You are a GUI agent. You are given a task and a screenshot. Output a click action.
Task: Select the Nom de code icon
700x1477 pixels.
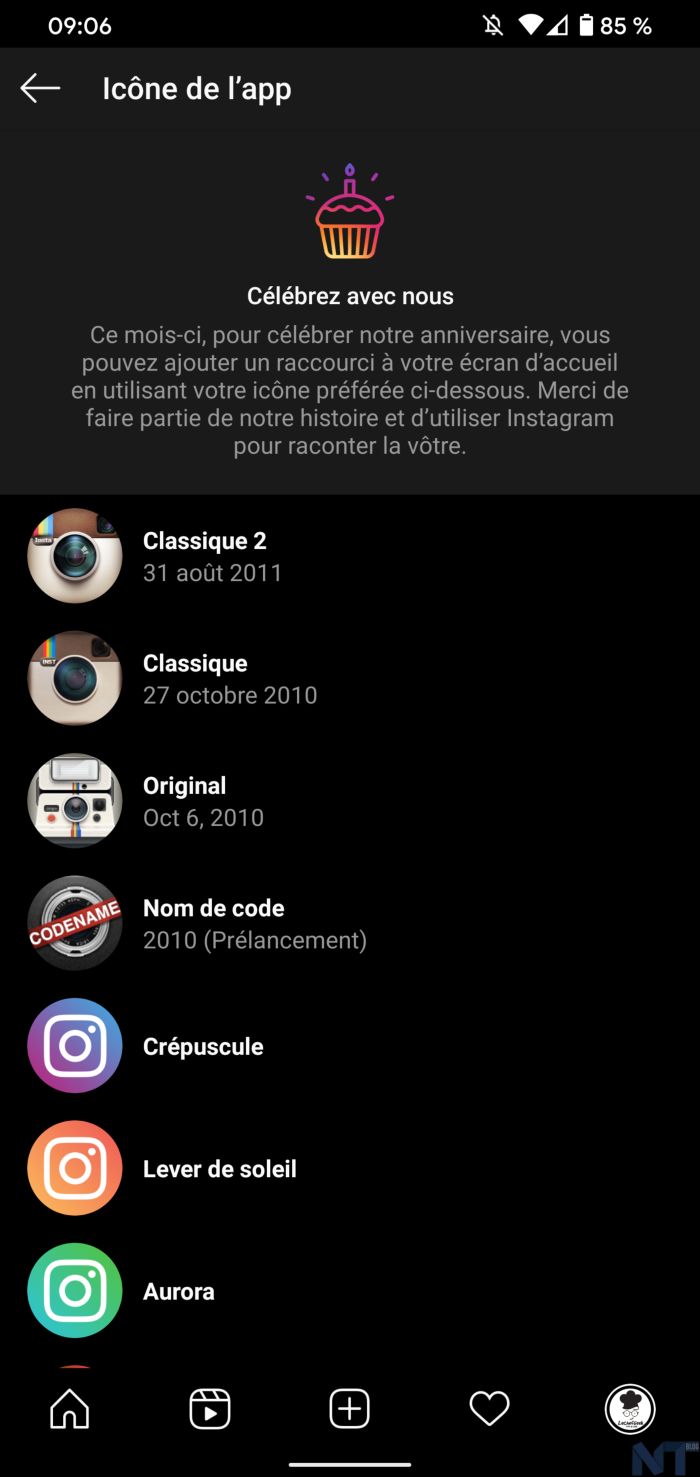coord(75,923)
